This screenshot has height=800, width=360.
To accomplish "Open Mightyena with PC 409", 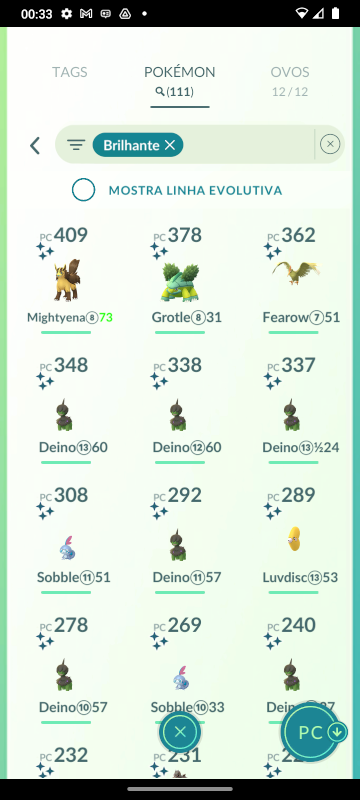I will 66,280.
